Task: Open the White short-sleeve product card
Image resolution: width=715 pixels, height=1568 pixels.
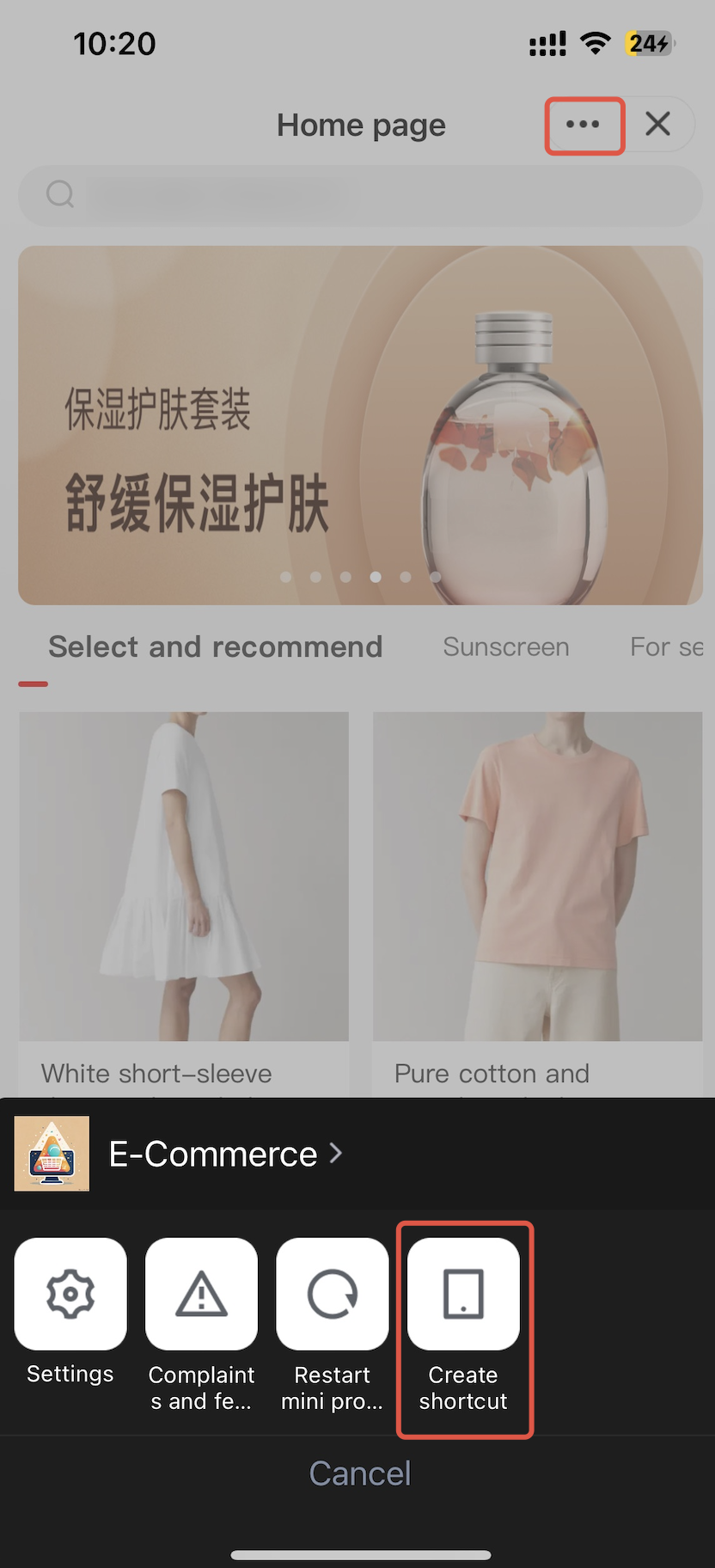Action: [x=184, y=877]
